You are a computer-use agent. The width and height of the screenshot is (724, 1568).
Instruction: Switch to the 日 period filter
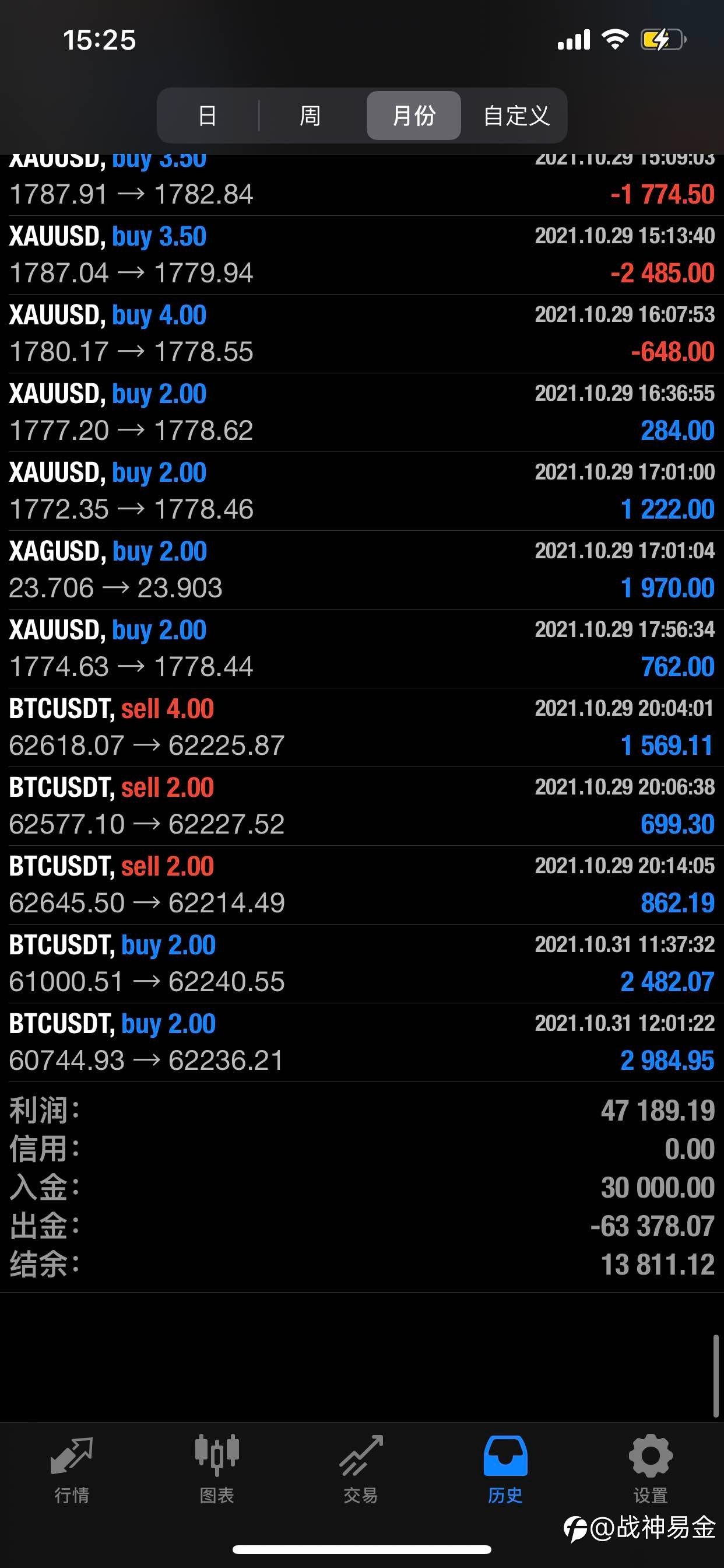click(208, 116)
